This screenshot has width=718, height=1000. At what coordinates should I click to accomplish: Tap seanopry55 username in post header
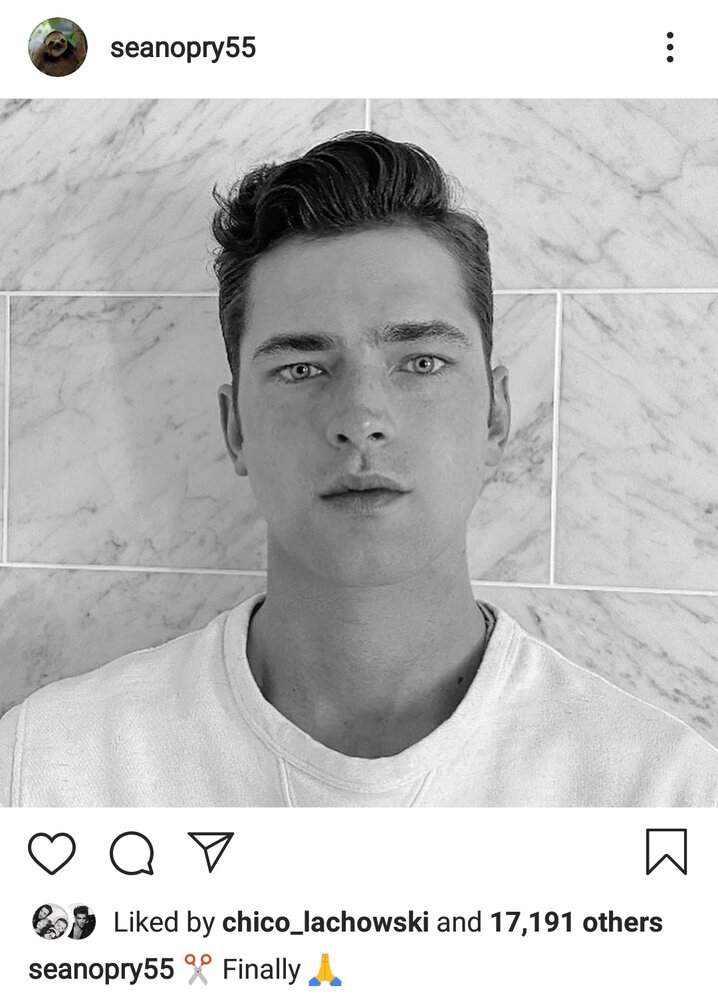pyautogui.click(x=183, y=48)
